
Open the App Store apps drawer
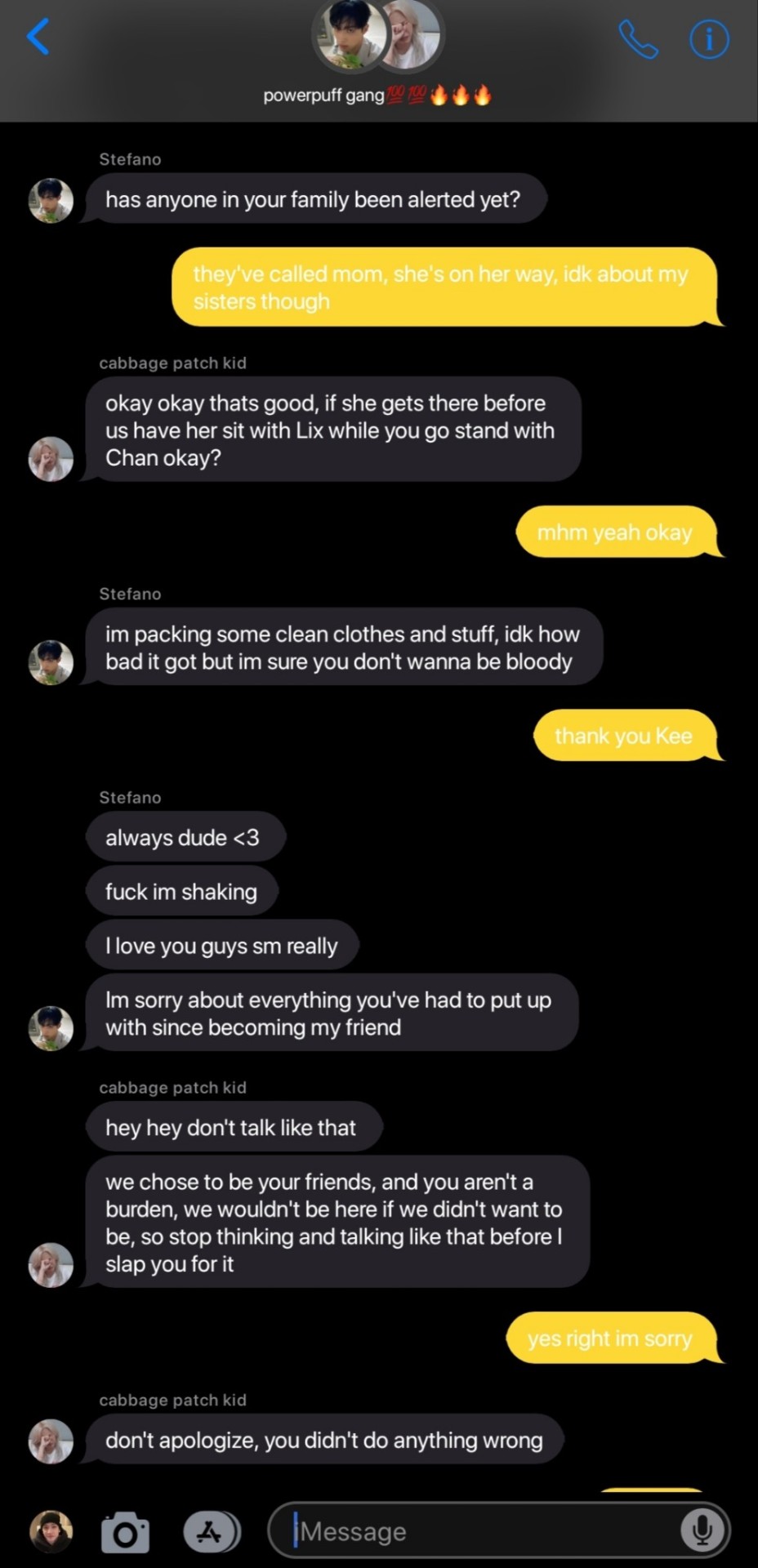[211, 1532]
